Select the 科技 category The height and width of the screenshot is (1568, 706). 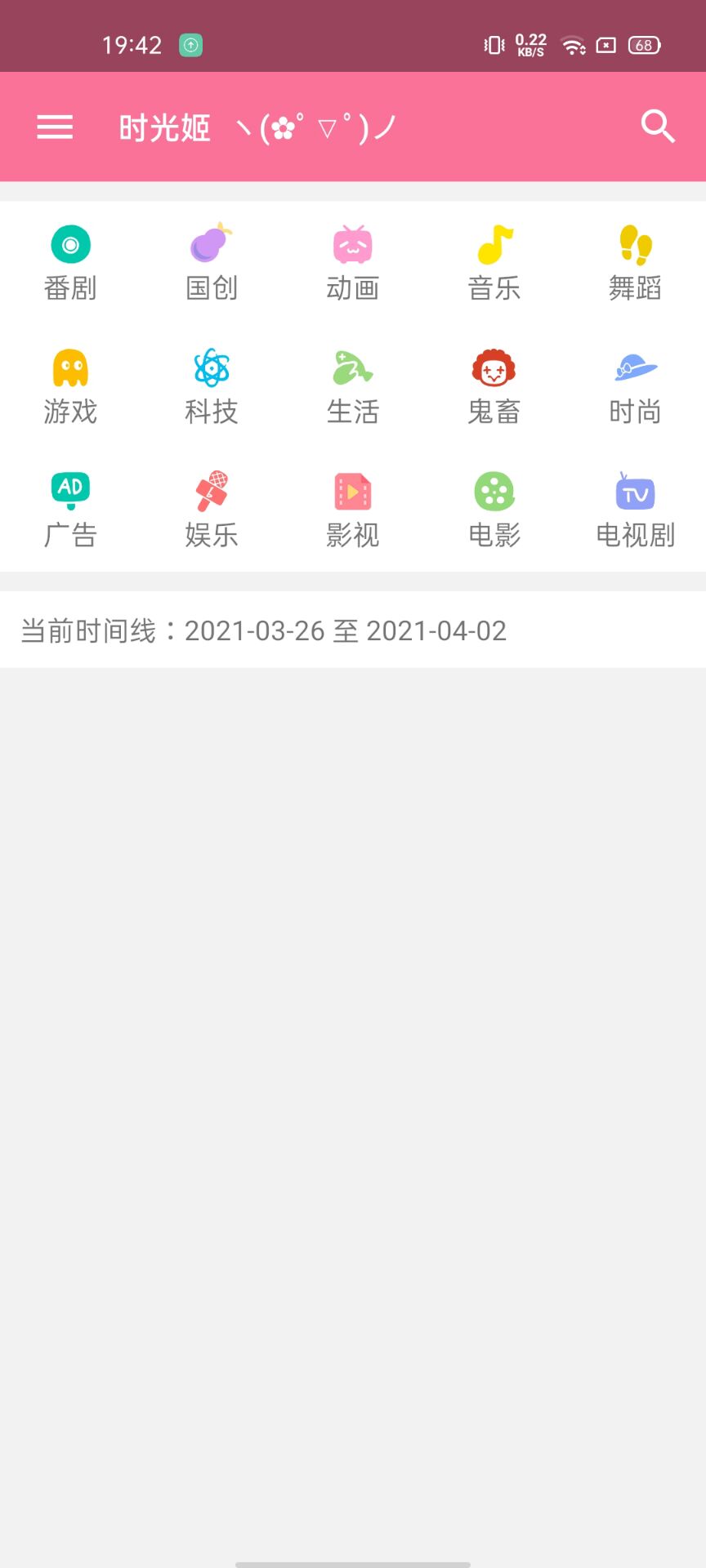click(x=212, y=387)
